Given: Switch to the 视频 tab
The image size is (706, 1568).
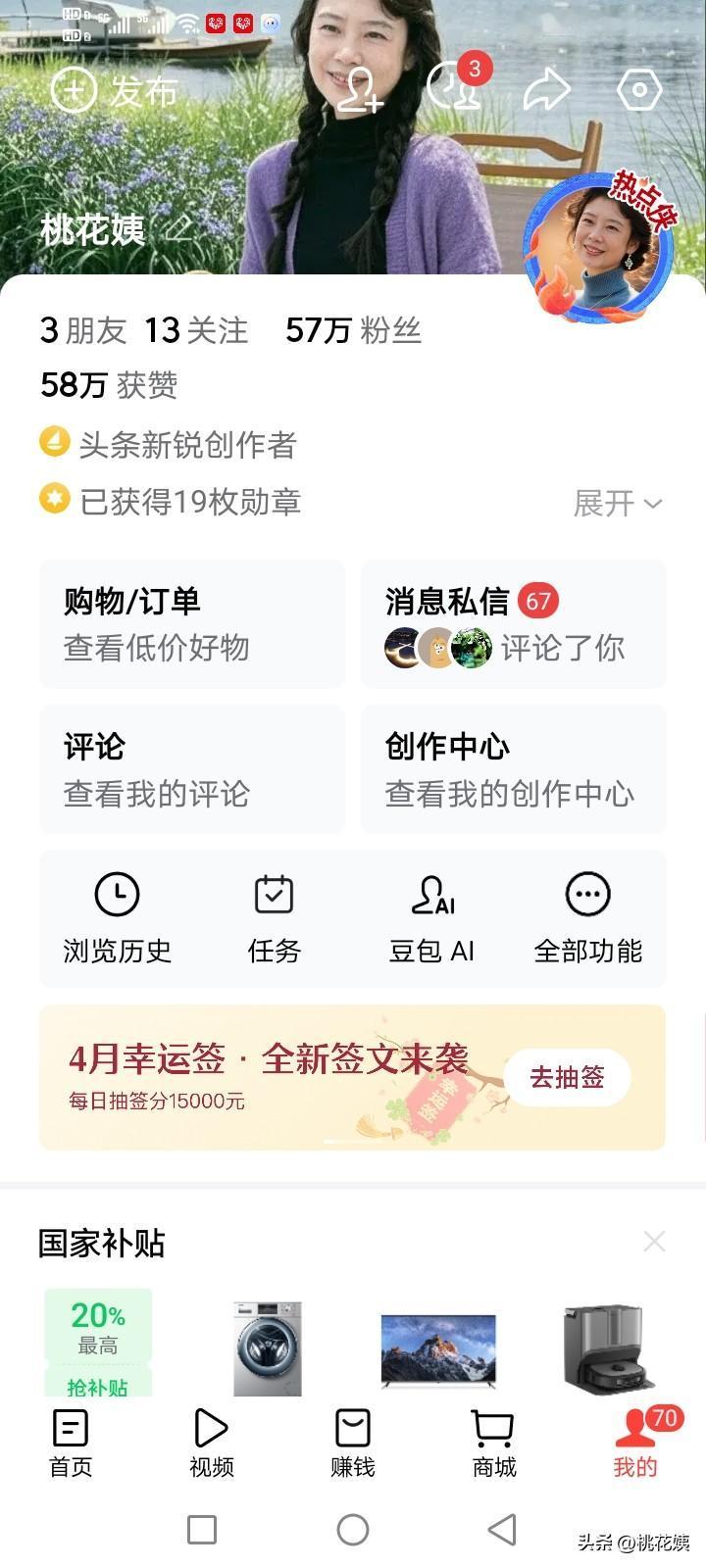Looking at the screenshot, I should (212, 1443).
